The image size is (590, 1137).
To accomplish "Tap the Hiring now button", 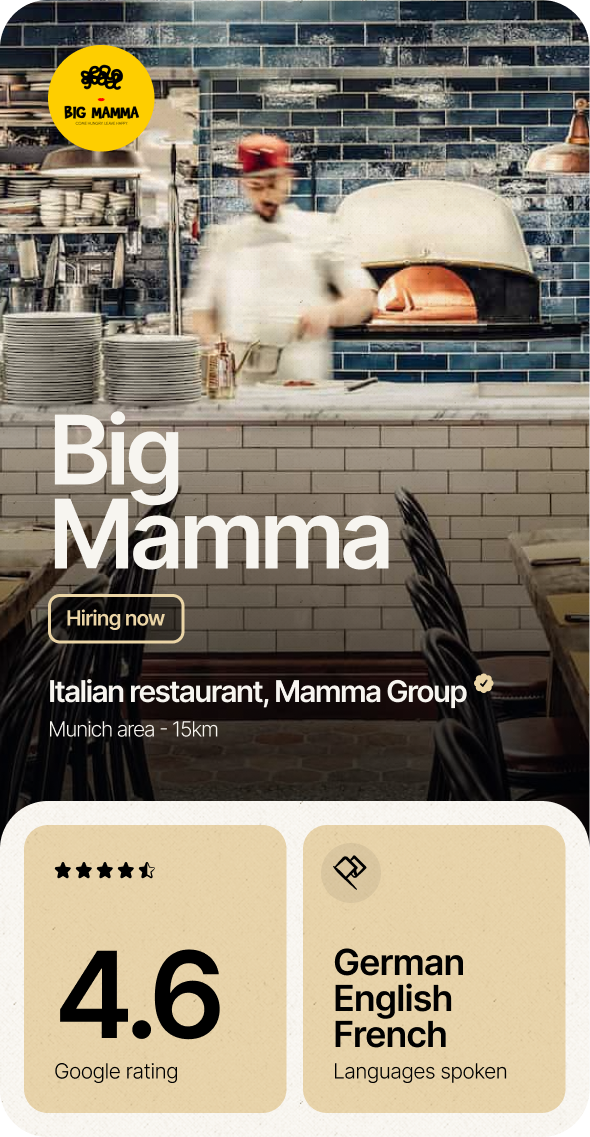I will pyautogui.click(x=116, y=619).
